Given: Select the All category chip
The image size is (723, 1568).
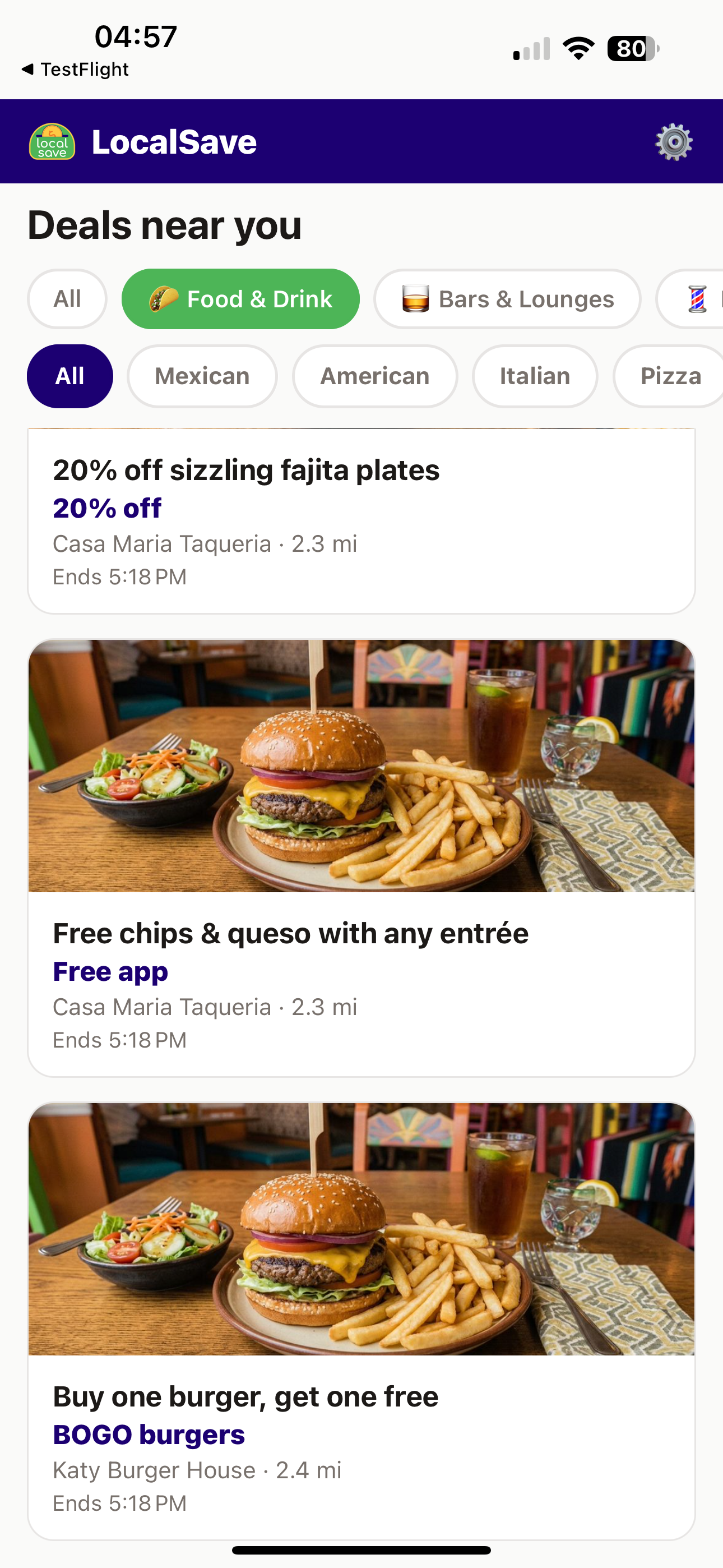Looking at the screenshot, I should click(67, 299).
